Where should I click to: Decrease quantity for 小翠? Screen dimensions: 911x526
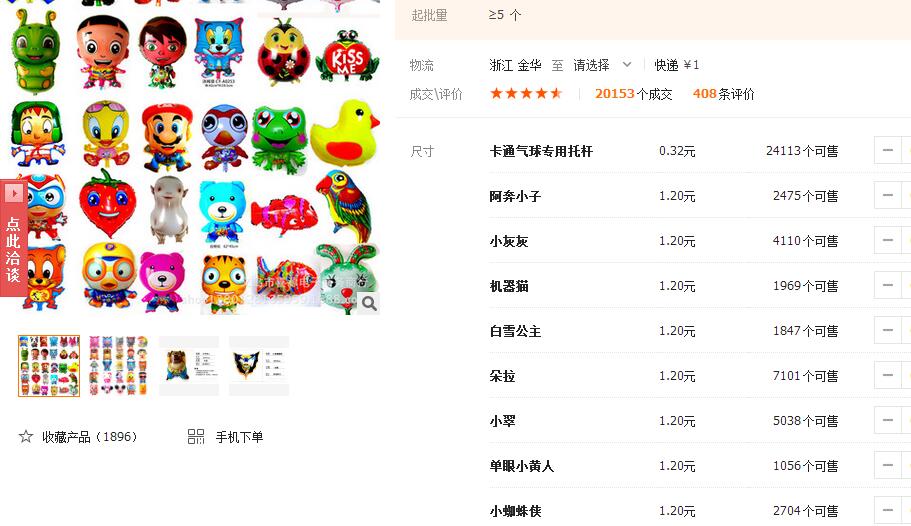[x=887, y=421]
